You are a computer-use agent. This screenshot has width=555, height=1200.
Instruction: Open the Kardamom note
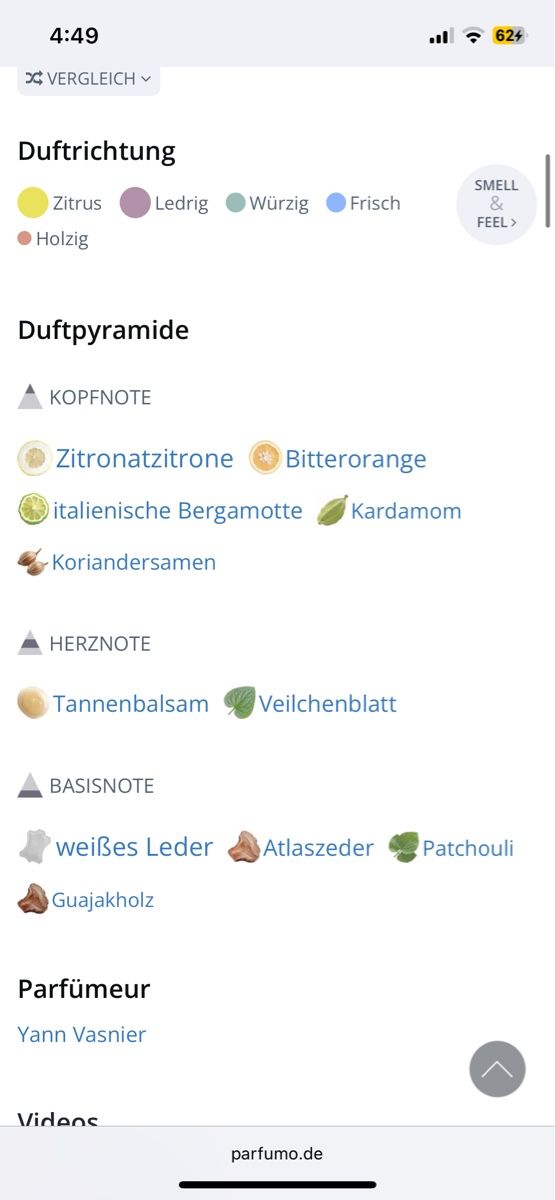(x=389, y=510)
